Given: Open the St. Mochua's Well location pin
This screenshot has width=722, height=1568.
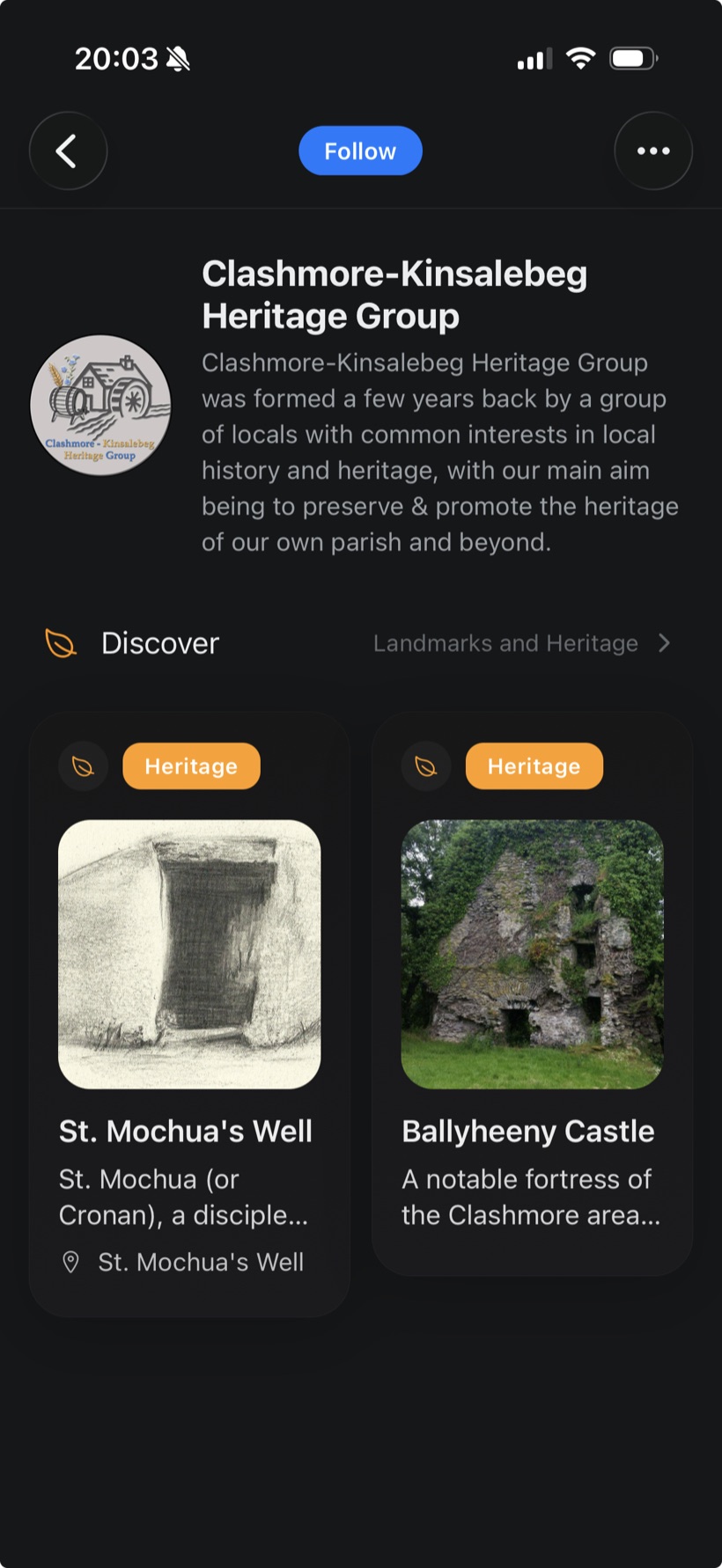Looking at the screenshot, I should pos(71,1263).
